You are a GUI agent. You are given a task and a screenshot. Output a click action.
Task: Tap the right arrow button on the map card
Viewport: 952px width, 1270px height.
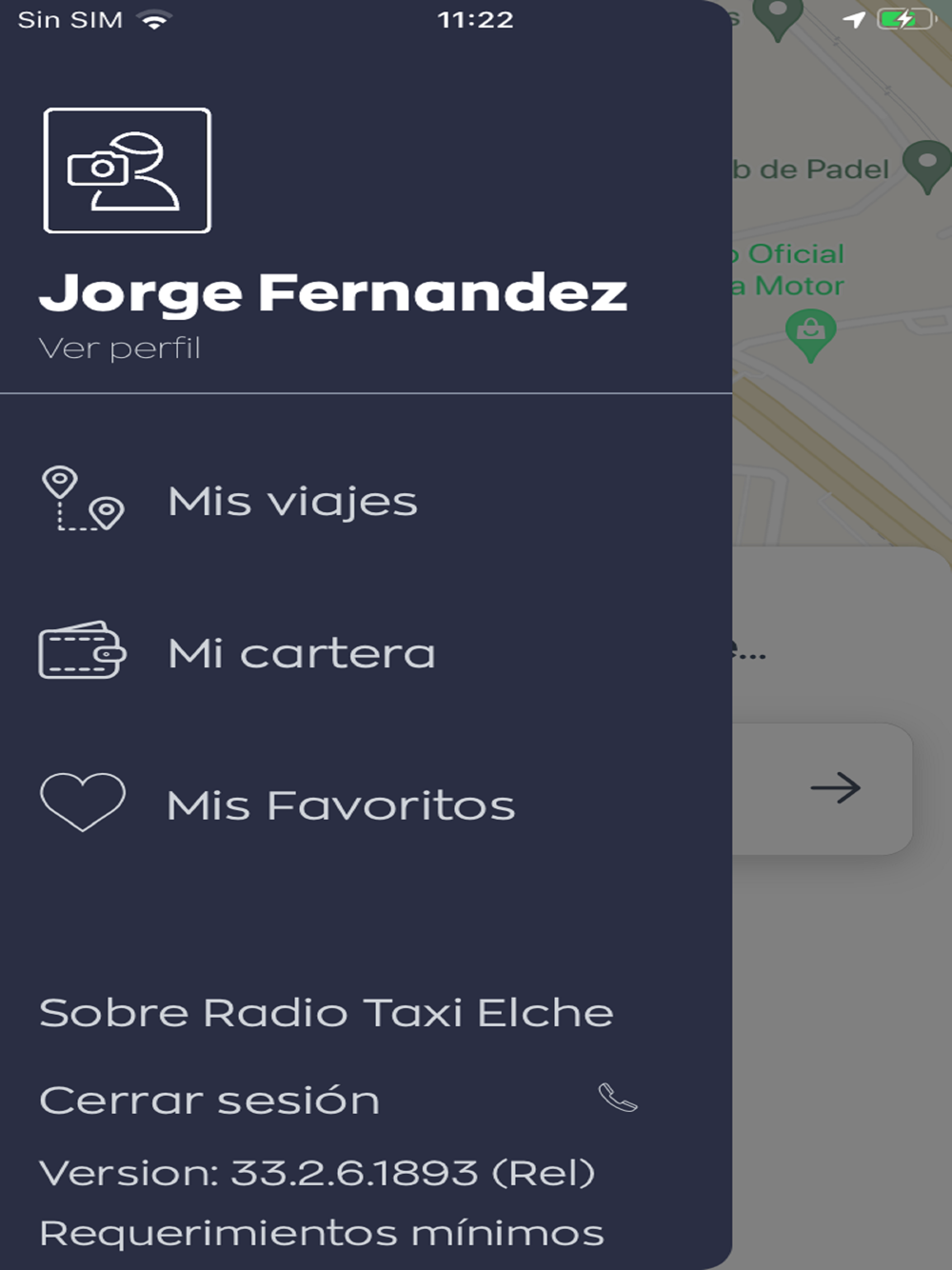point(835,788)
